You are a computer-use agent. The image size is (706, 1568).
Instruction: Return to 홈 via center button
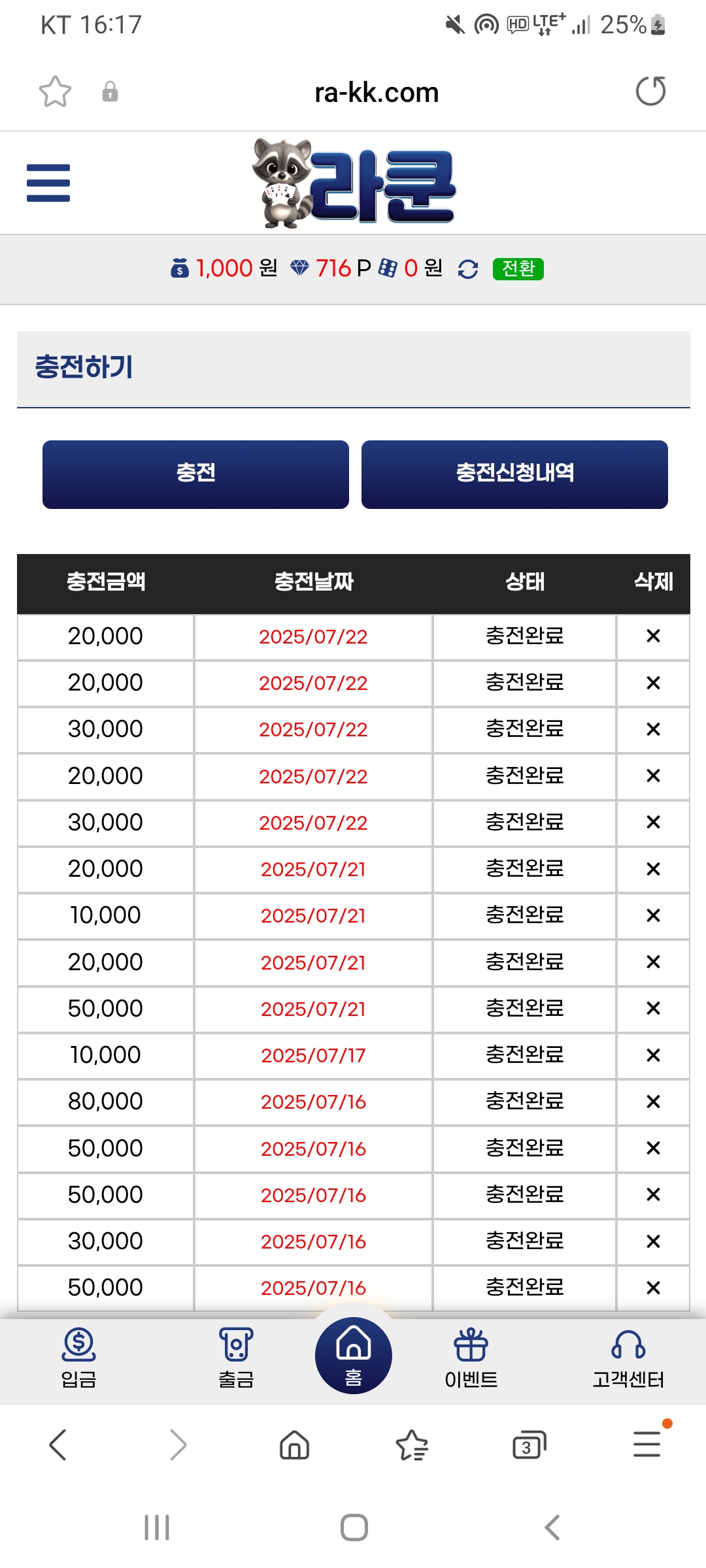(x=354, y=1356)
